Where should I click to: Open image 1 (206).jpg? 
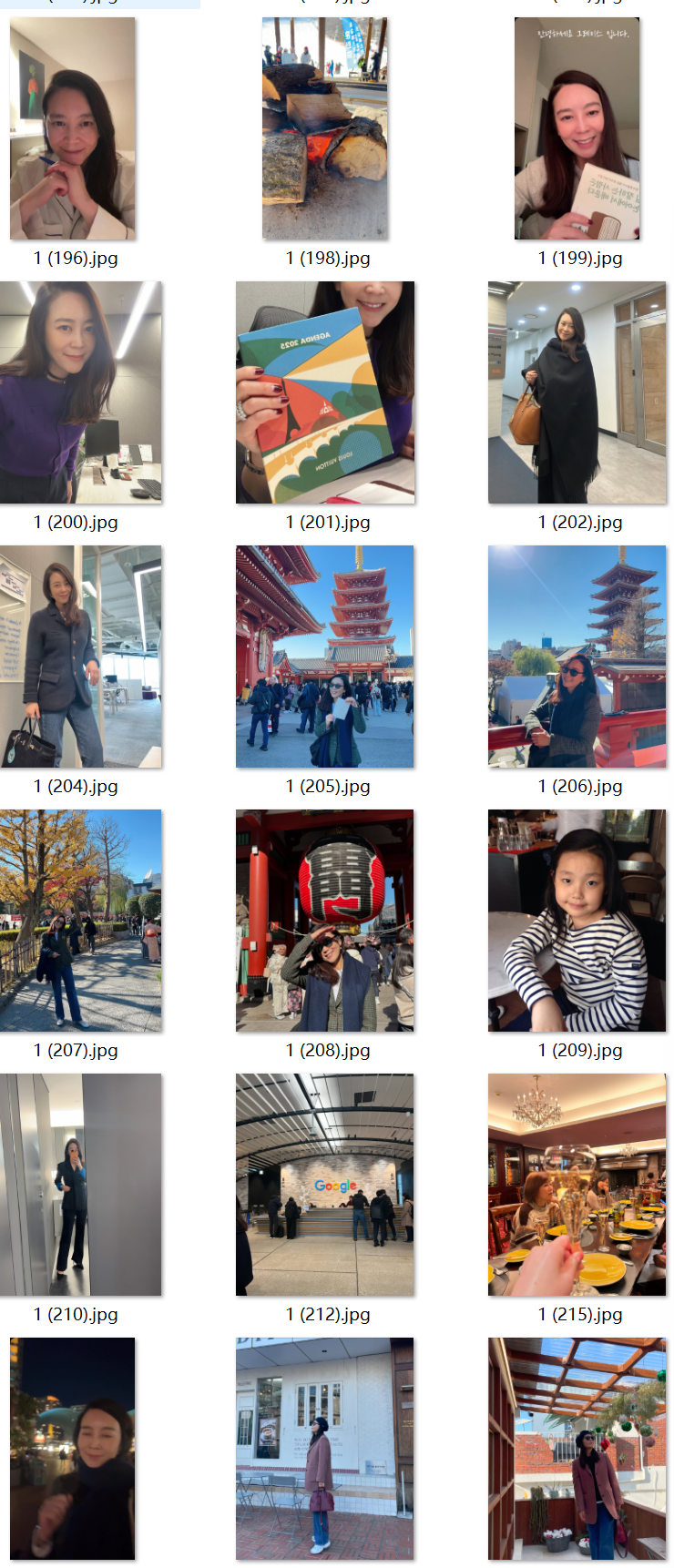[x=577, y=657]
